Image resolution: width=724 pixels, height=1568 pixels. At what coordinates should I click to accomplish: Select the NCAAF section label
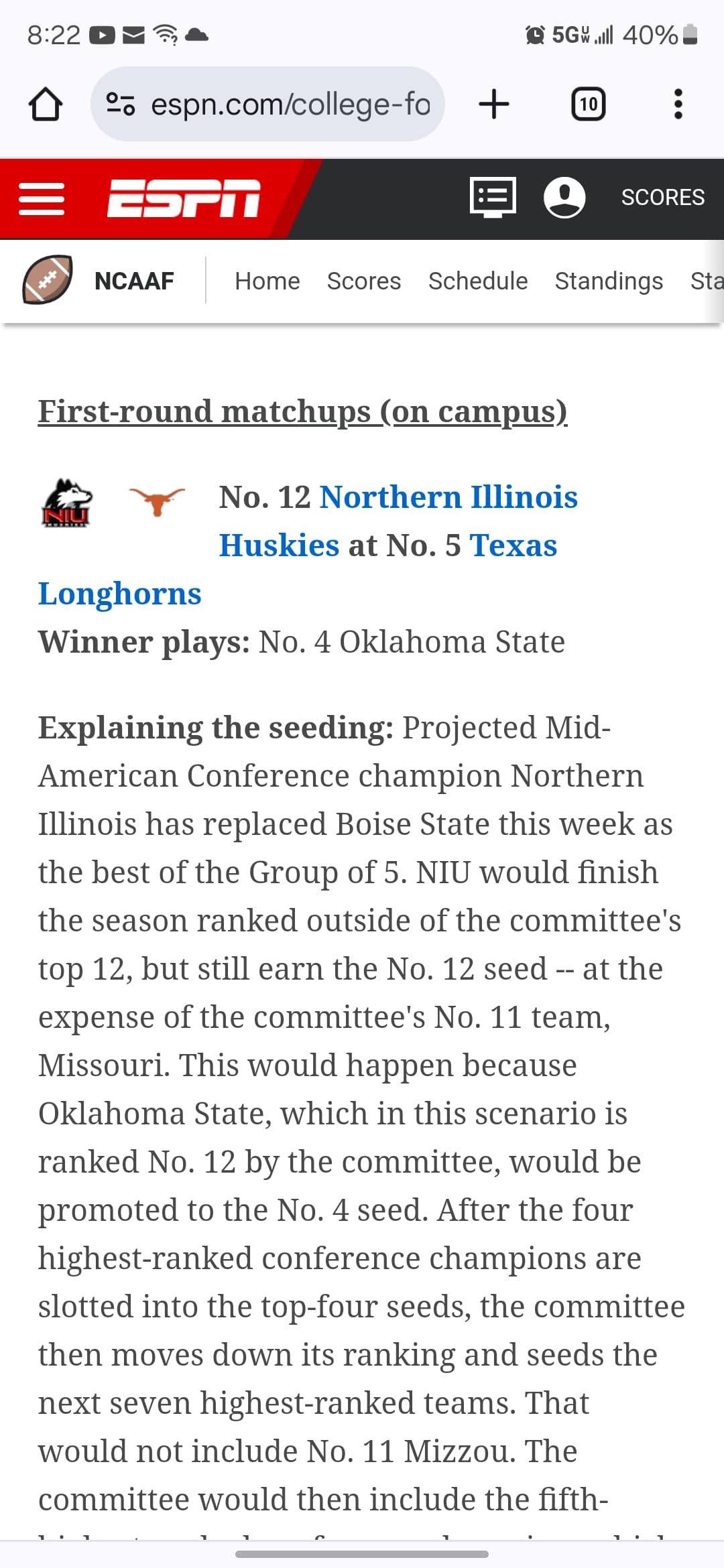coord(134,281)
